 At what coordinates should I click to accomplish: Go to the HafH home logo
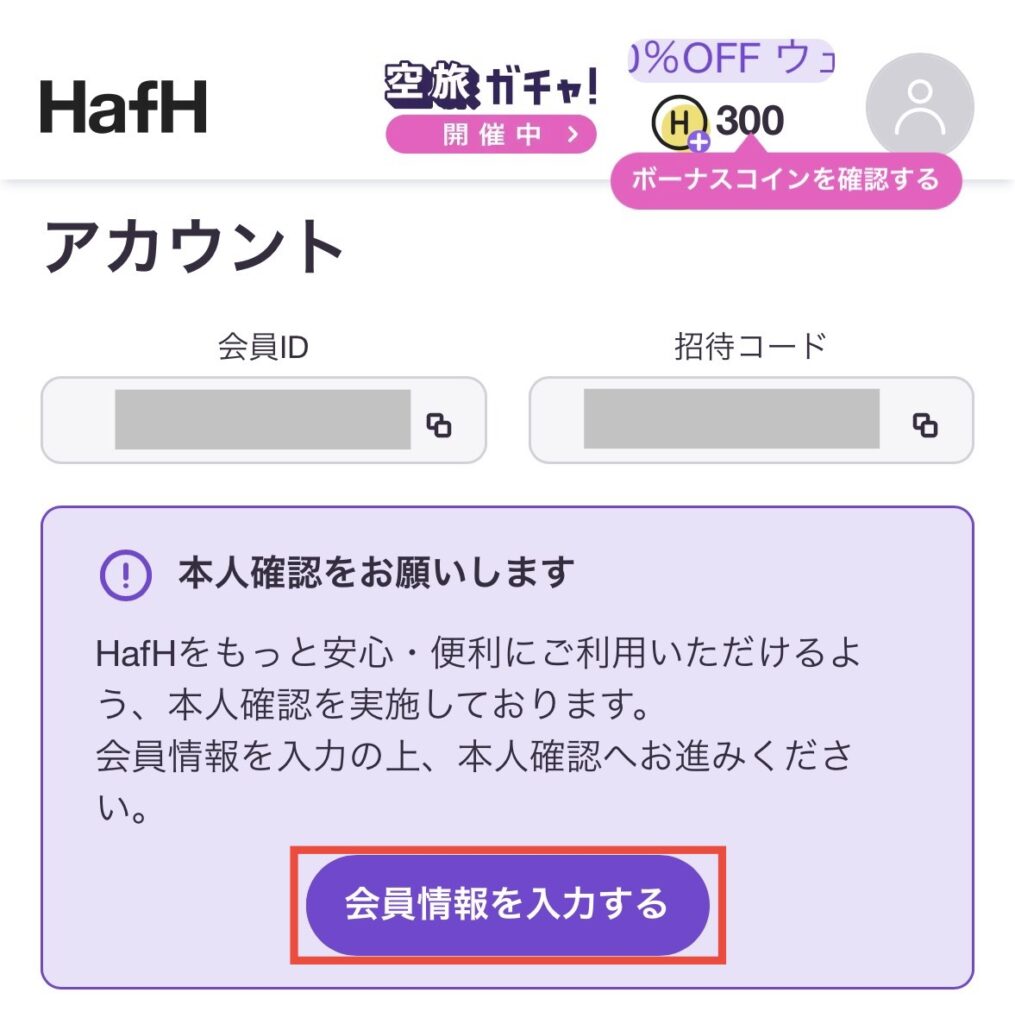click(x=123, y=107)
